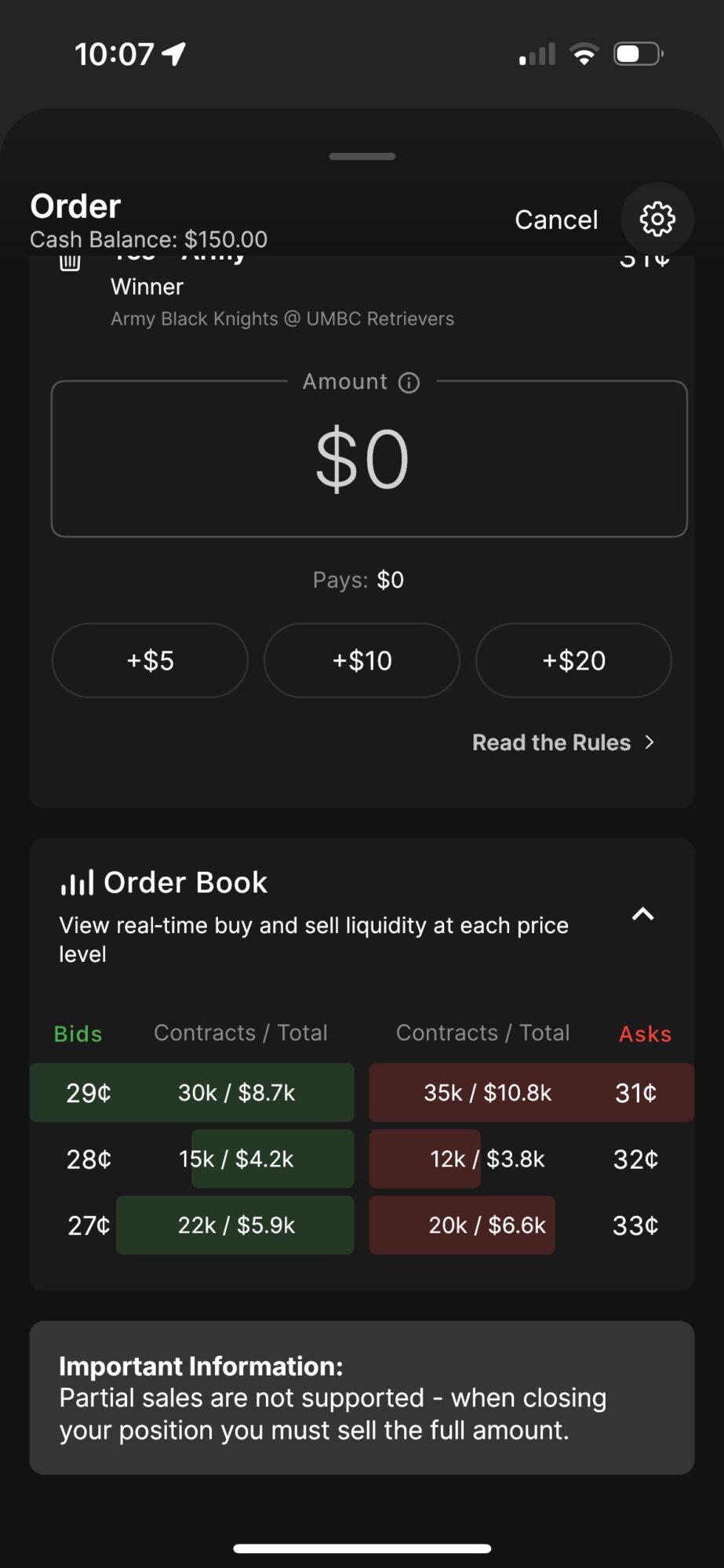The width and height of the screenshot is (724, 1568).
Task: Click the Order Book bar chart icon
Action: [x=77, y=881]
